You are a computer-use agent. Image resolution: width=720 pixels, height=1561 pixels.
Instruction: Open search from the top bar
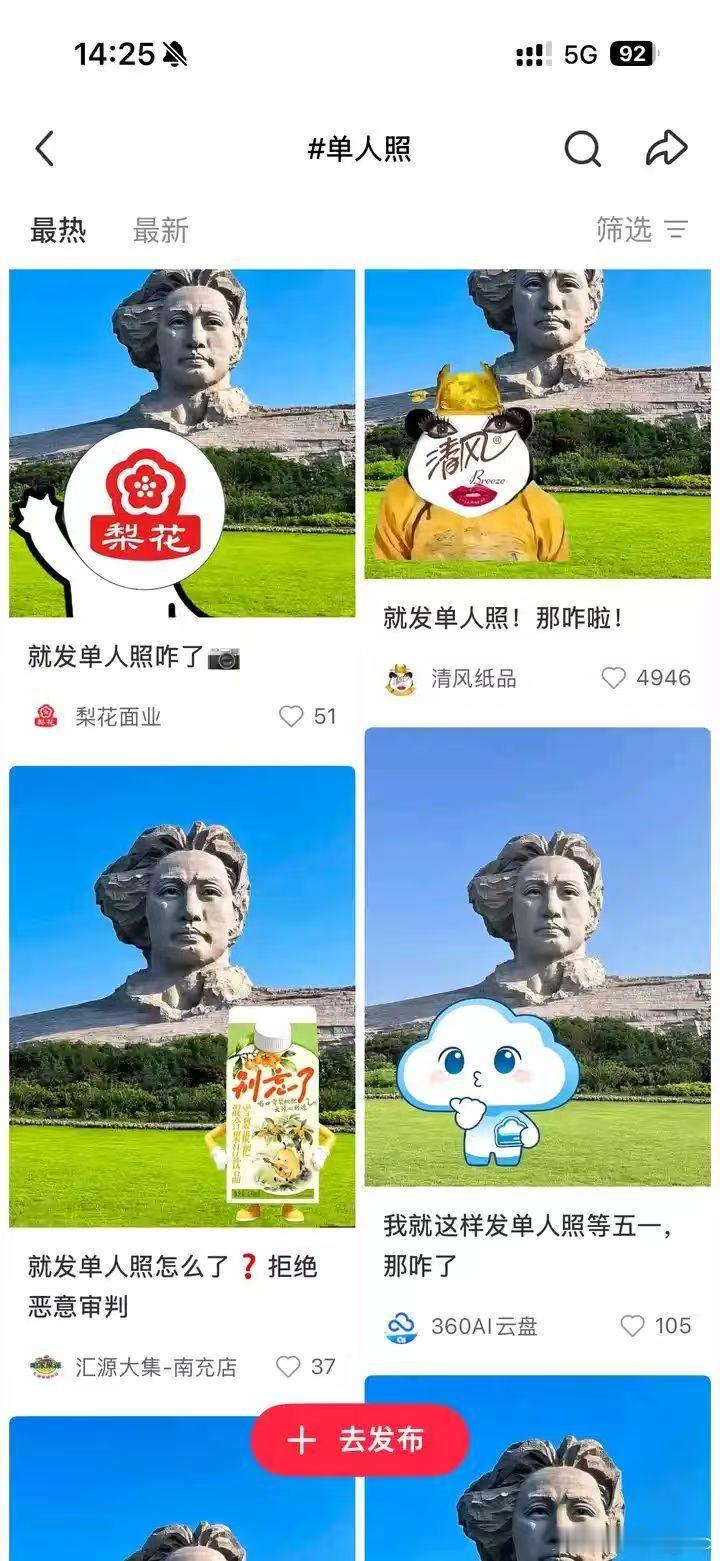pyautogui.click(x=582, y=147)
